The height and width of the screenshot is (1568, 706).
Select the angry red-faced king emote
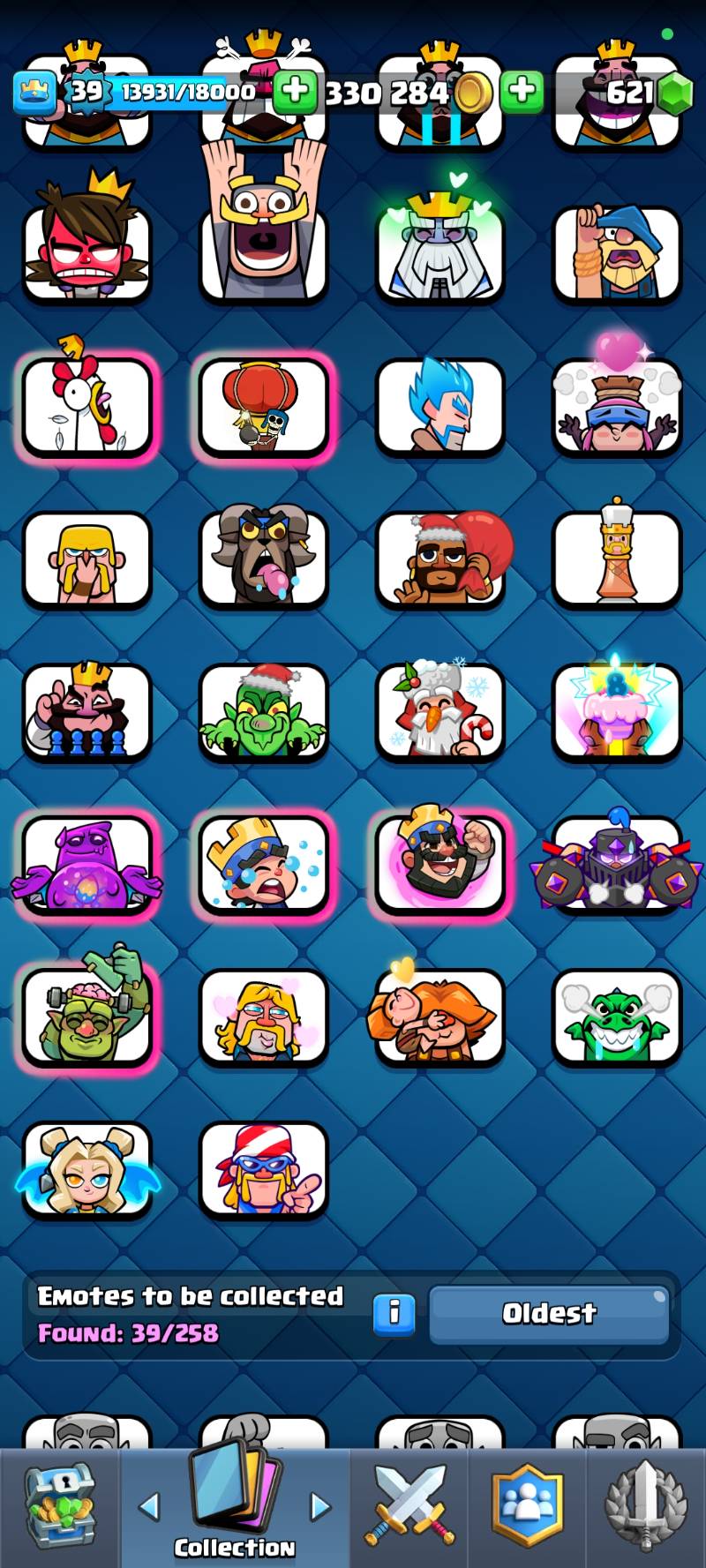[86, 251]
